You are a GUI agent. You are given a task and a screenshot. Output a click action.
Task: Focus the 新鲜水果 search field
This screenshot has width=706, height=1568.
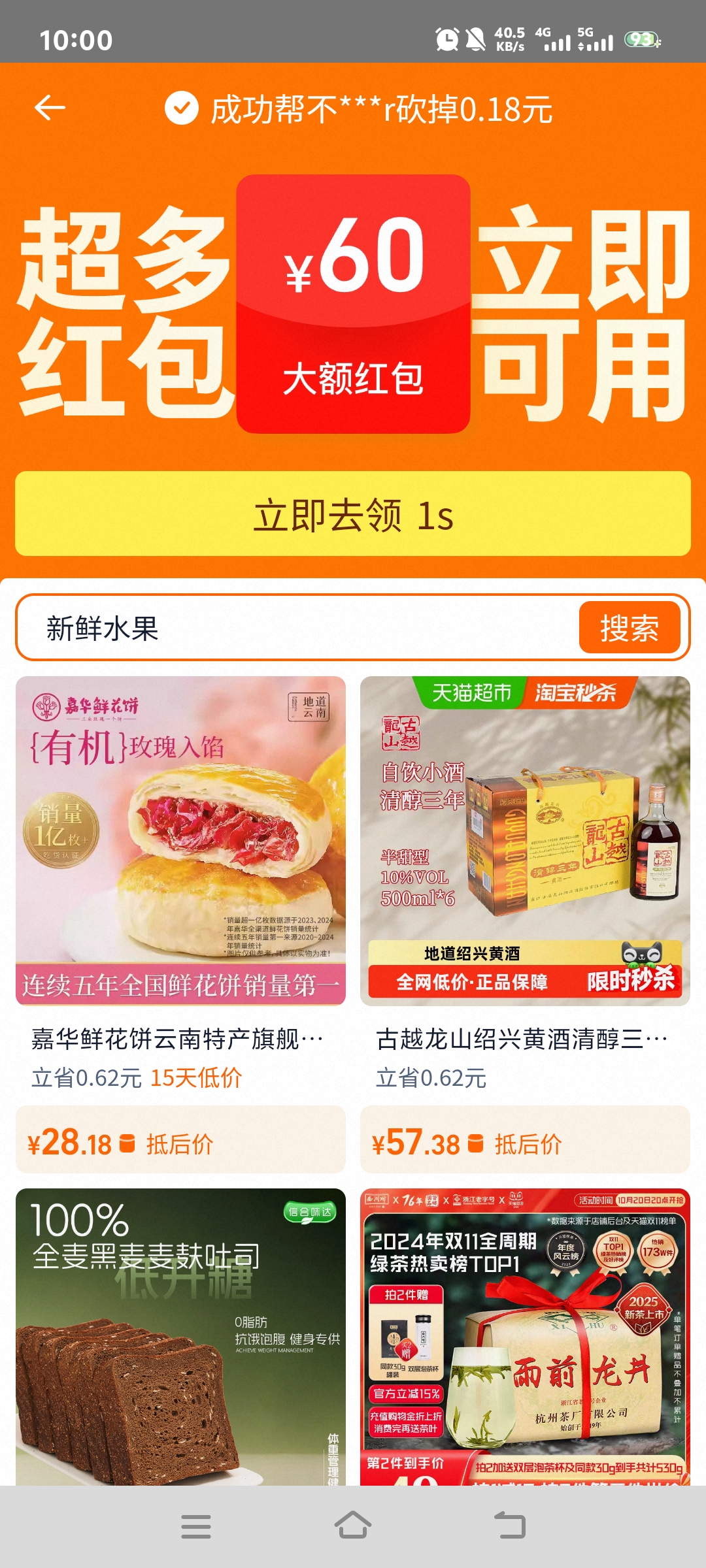pos(294,628)
